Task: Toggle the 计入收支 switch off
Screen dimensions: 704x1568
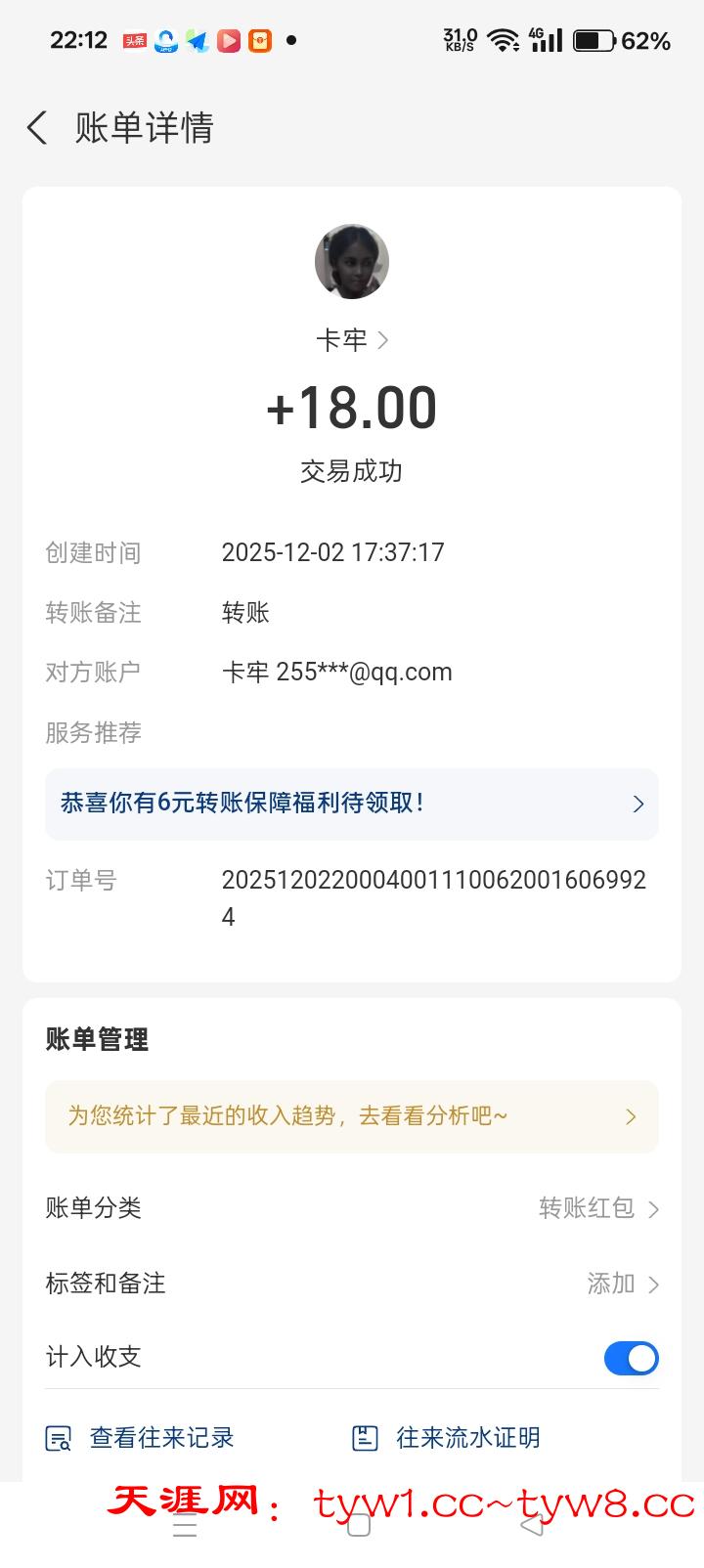Action: (x=631, y=1358)
